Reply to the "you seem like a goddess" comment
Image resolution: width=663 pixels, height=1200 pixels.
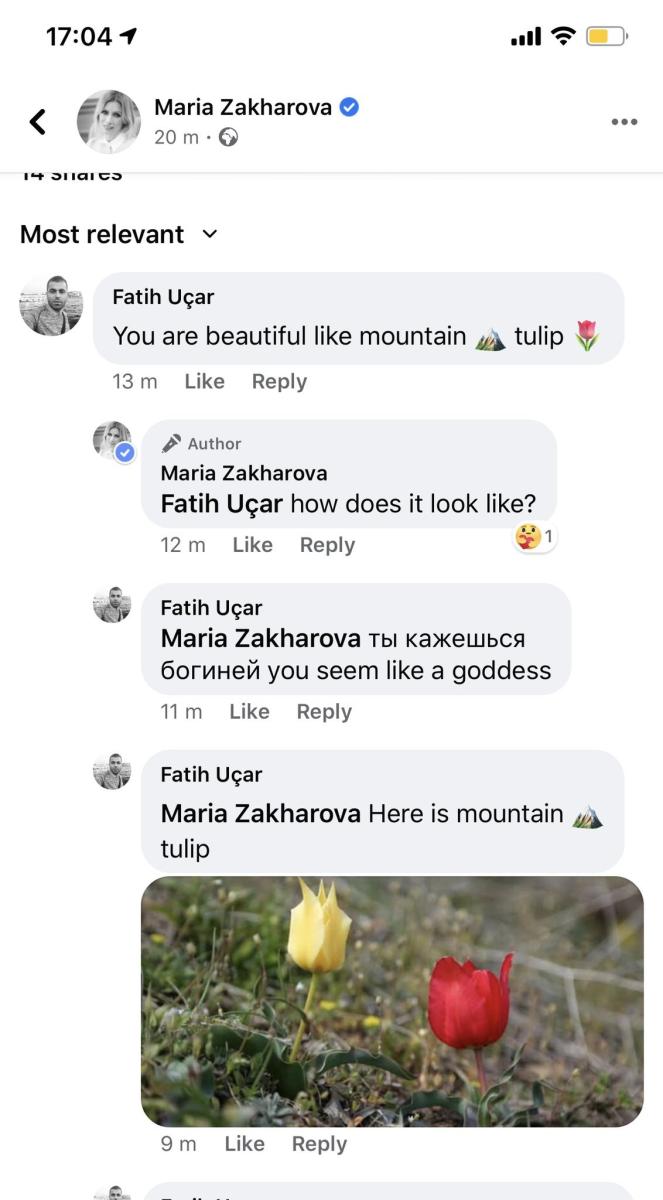click(x=324, y=712)
